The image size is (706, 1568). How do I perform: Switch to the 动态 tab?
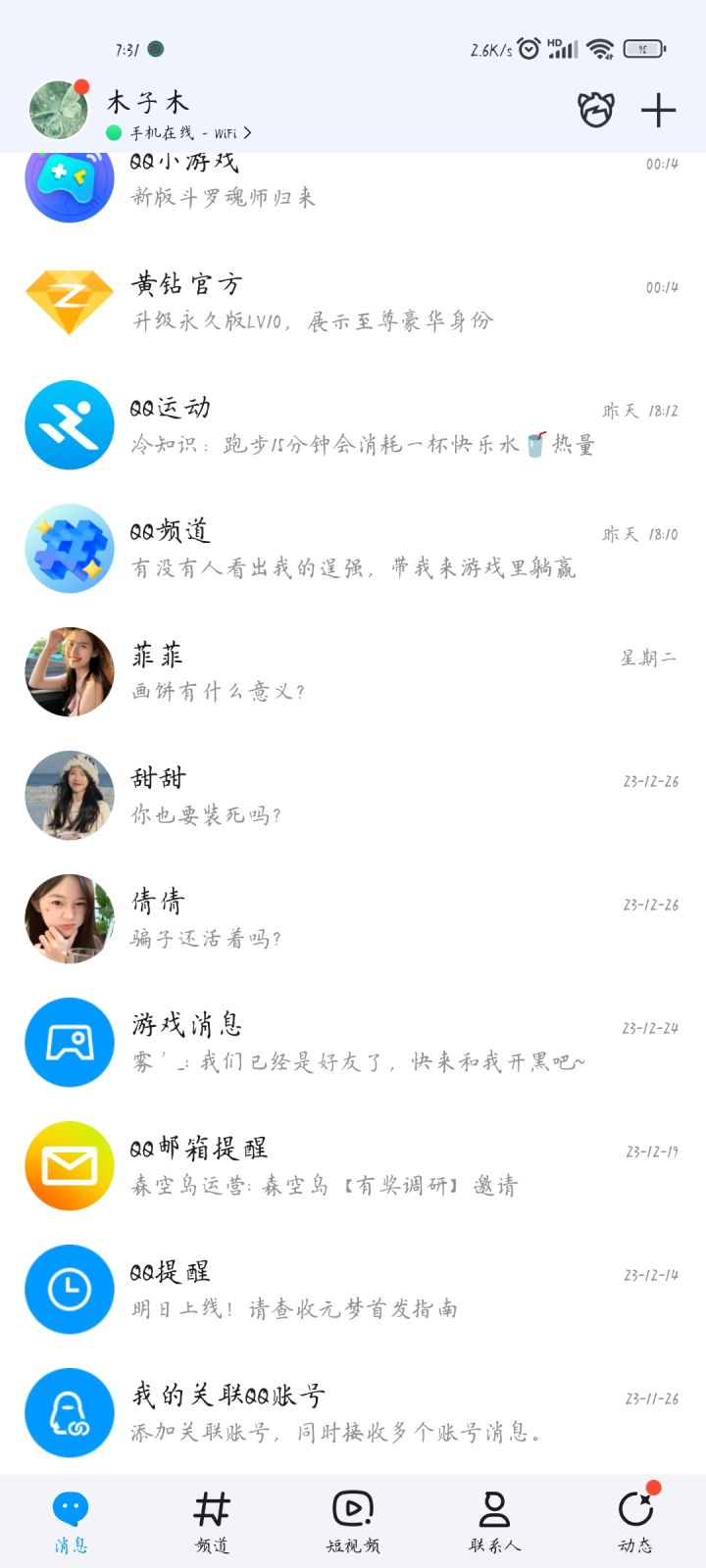pyautogui.click(x=635, y=1522)
